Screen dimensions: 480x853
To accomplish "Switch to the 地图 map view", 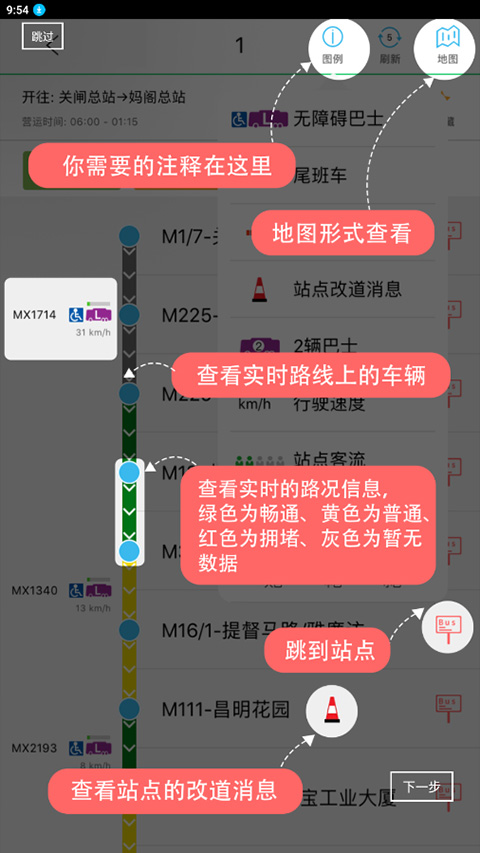I will [447, 46].
